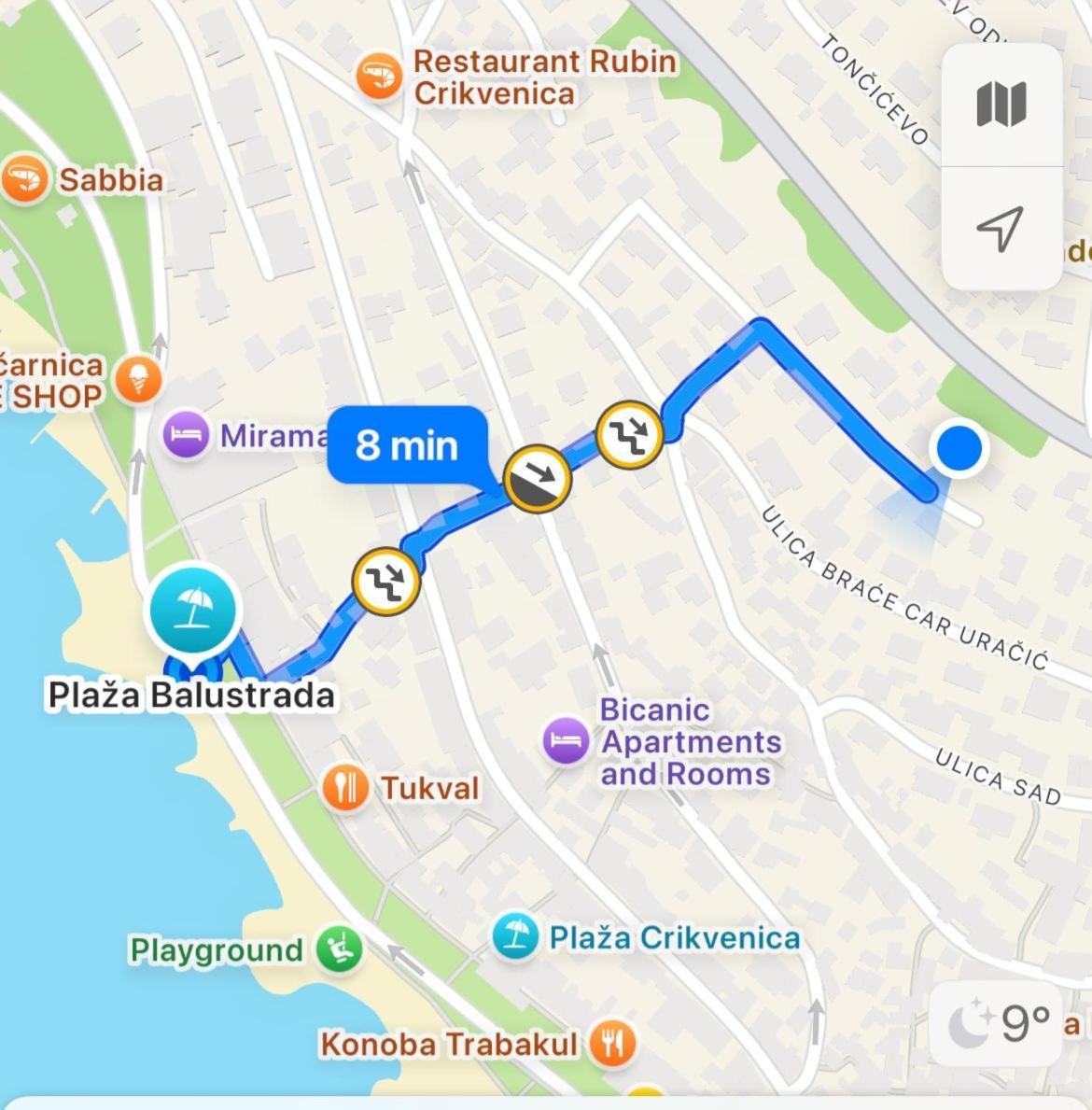The width and height of the screenshot is (1092, 1110).
Task: Select the 8 min route label
Action: click(408, 445)
